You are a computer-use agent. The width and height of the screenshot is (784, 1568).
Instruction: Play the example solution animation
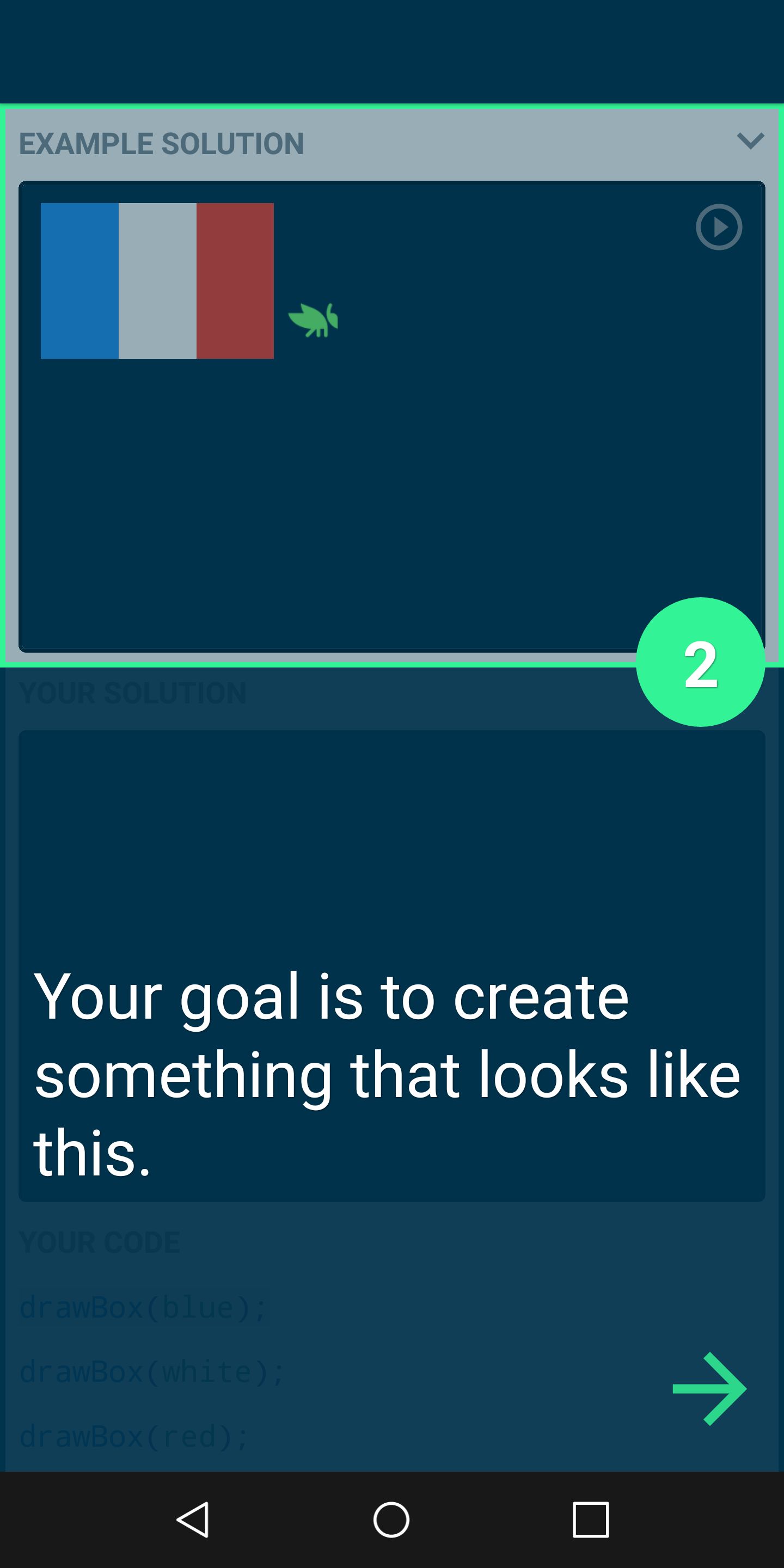(719, 227)
